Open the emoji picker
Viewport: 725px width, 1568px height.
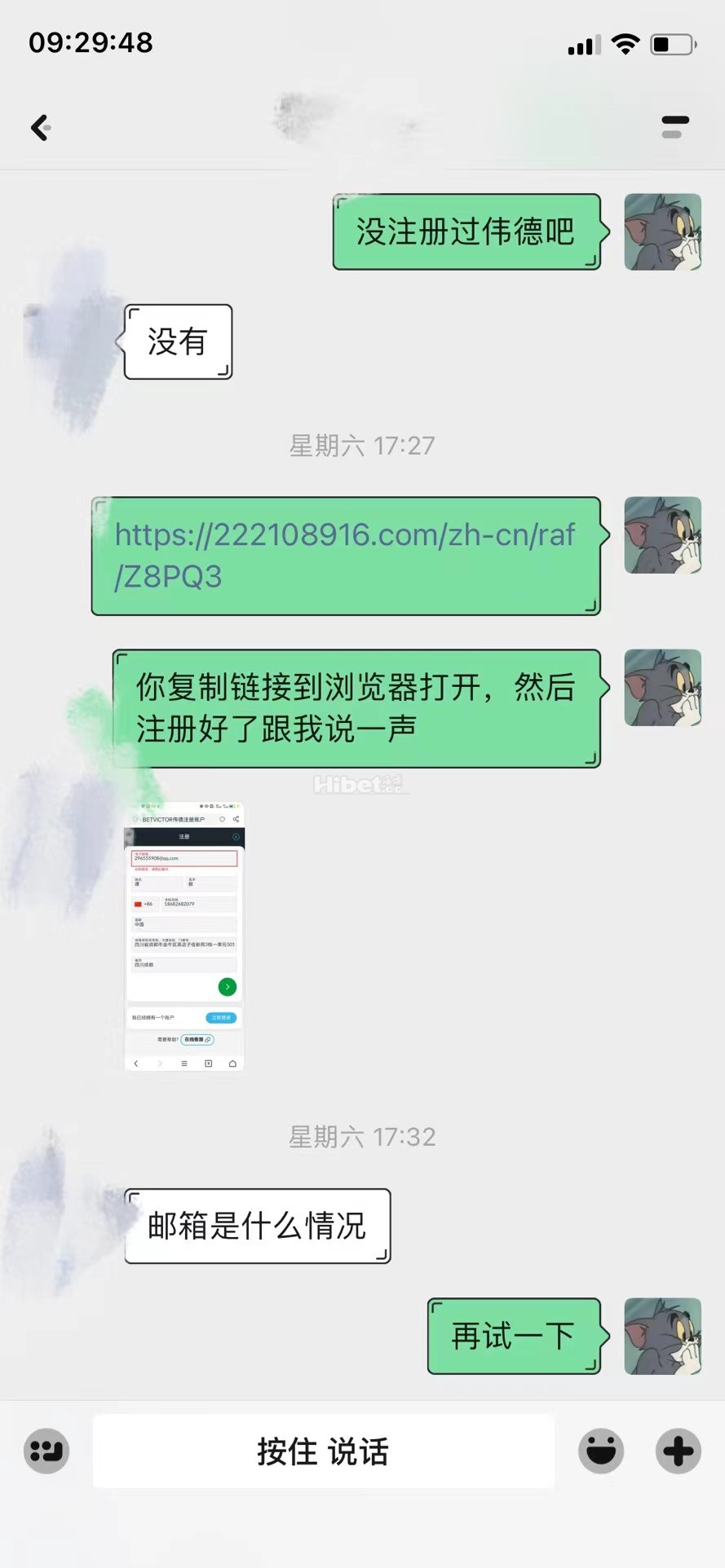click(x=601, y=1451)
